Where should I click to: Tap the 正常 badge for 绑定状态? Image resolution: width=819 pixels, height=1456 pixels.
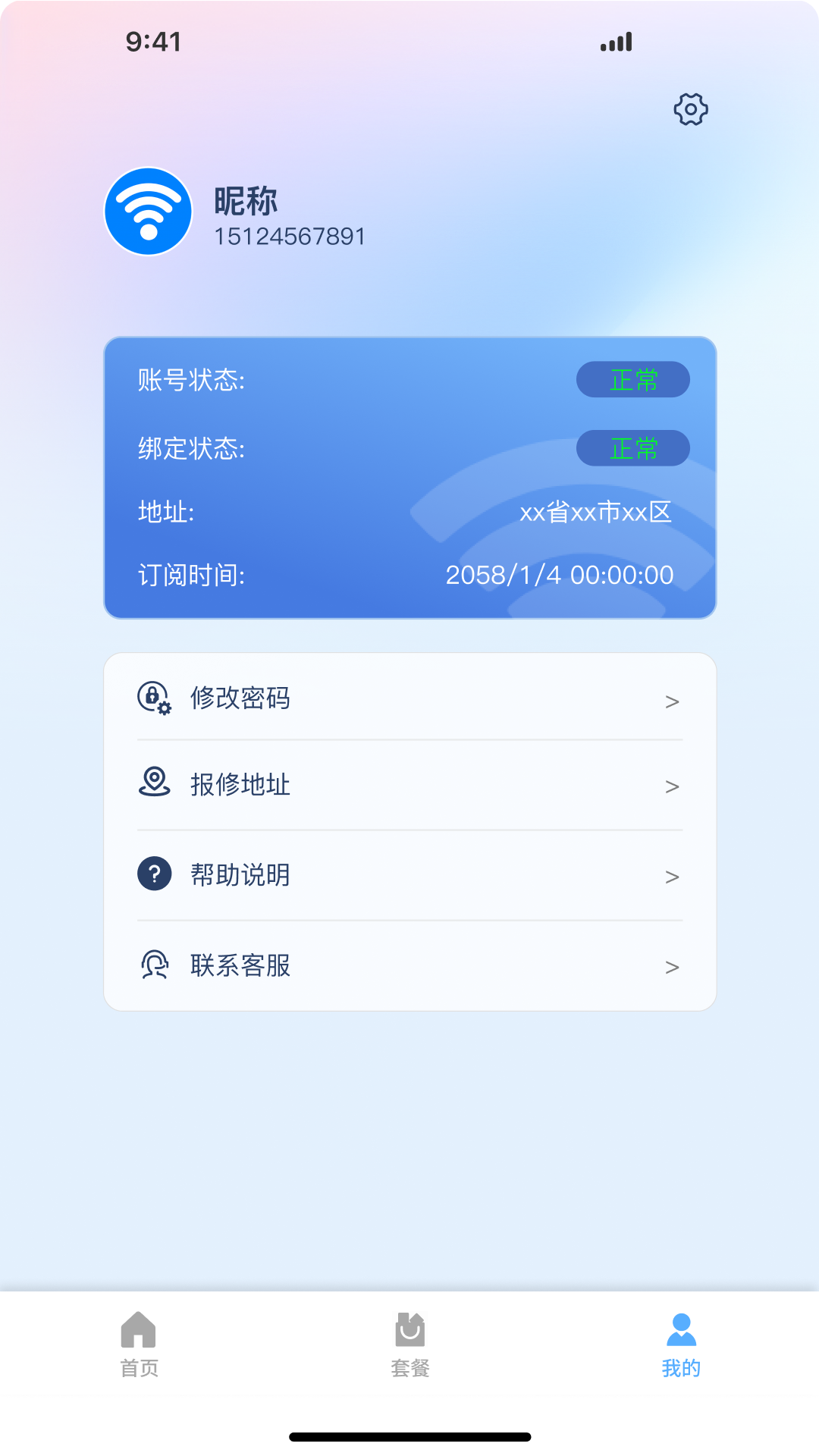tap(634, 448)
